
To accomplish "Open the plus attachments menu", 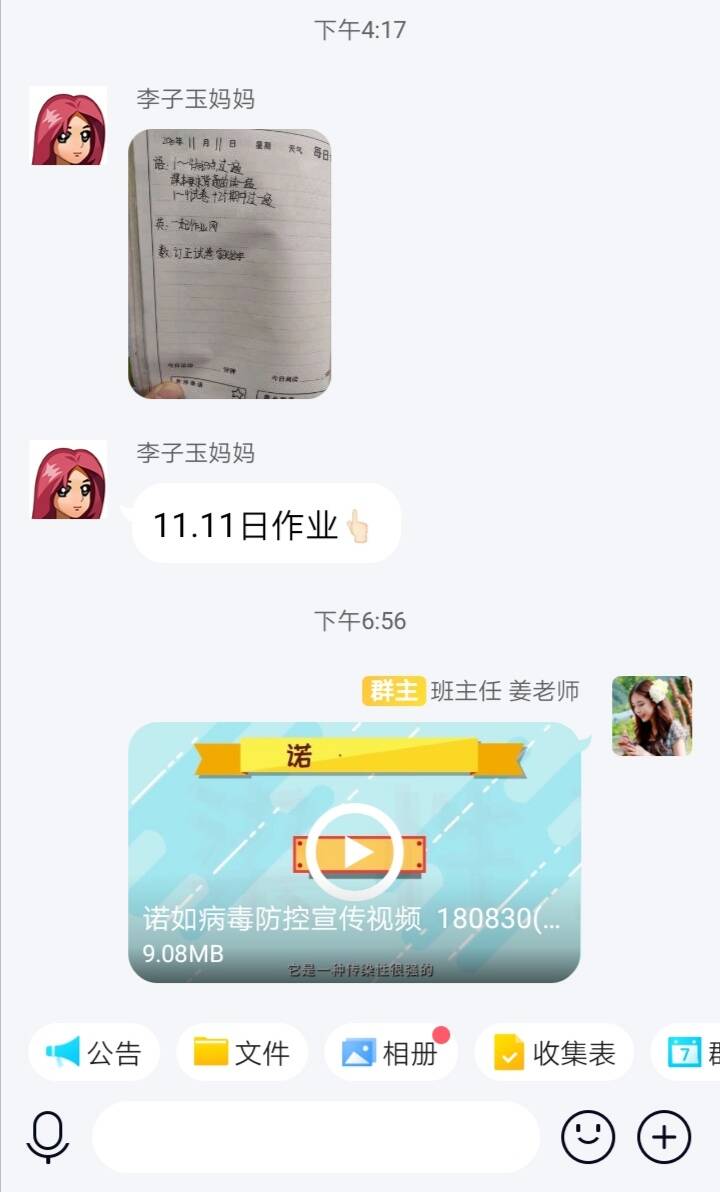I will tap(664, 1137).
